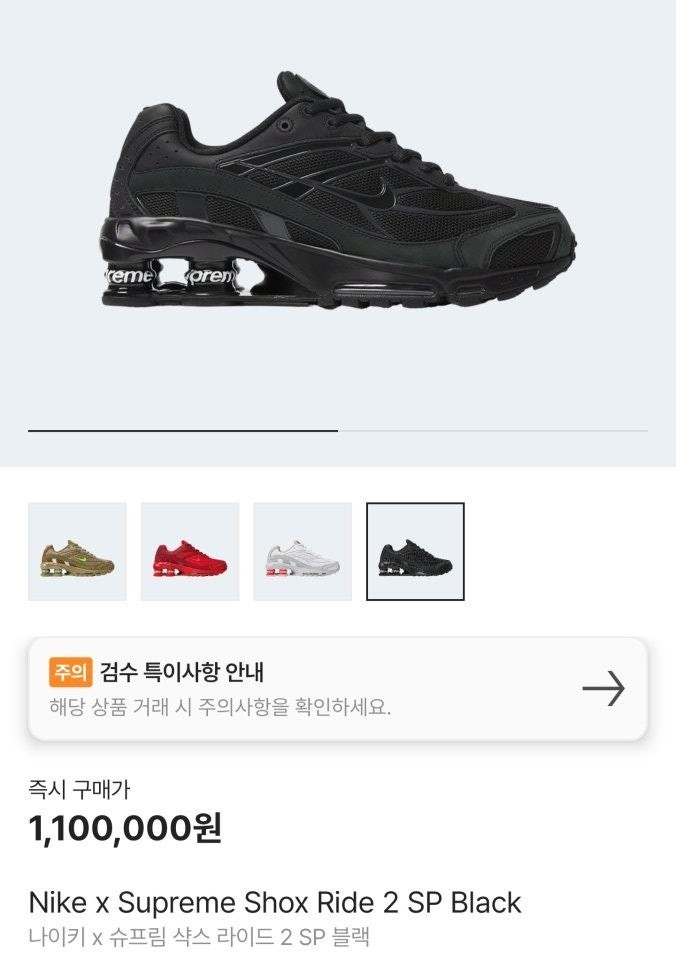676x960 pixels.
Task: Select the olive green colorway thumbnail
Action: pyautogui.click(x=77, y=551)
